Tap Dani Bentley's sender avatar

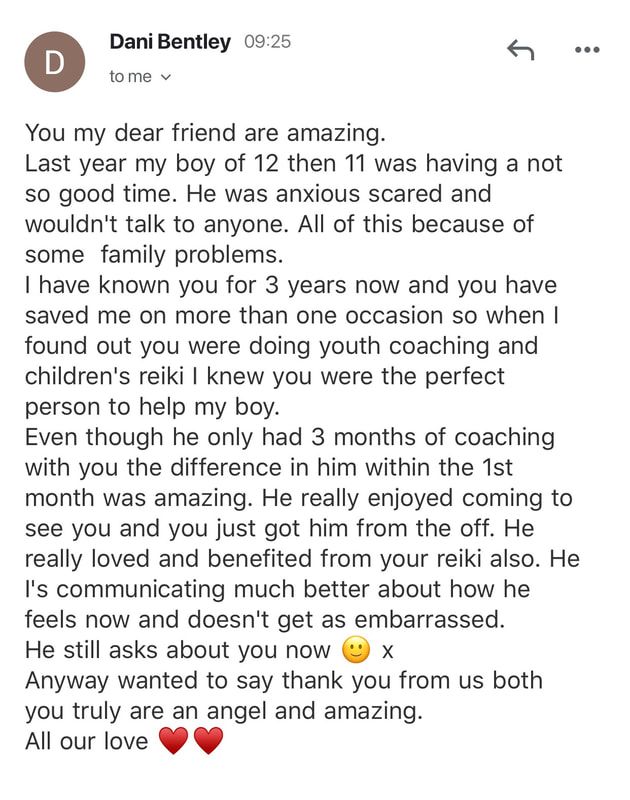(x=55, y=62)
